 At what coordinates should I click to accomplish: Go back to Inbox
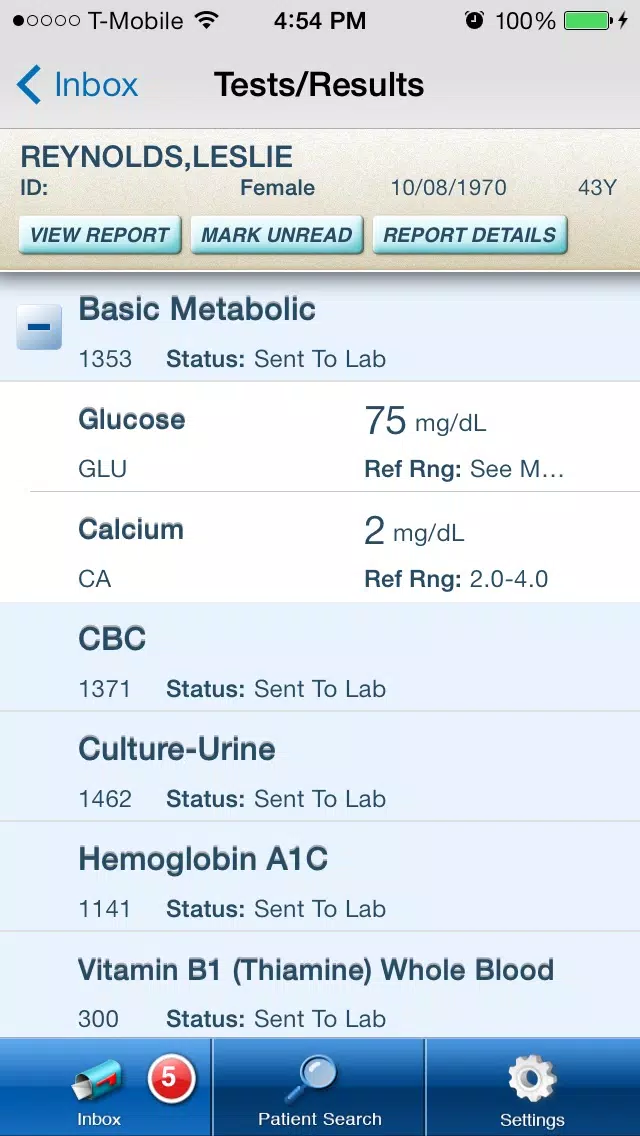click(77, 85)
